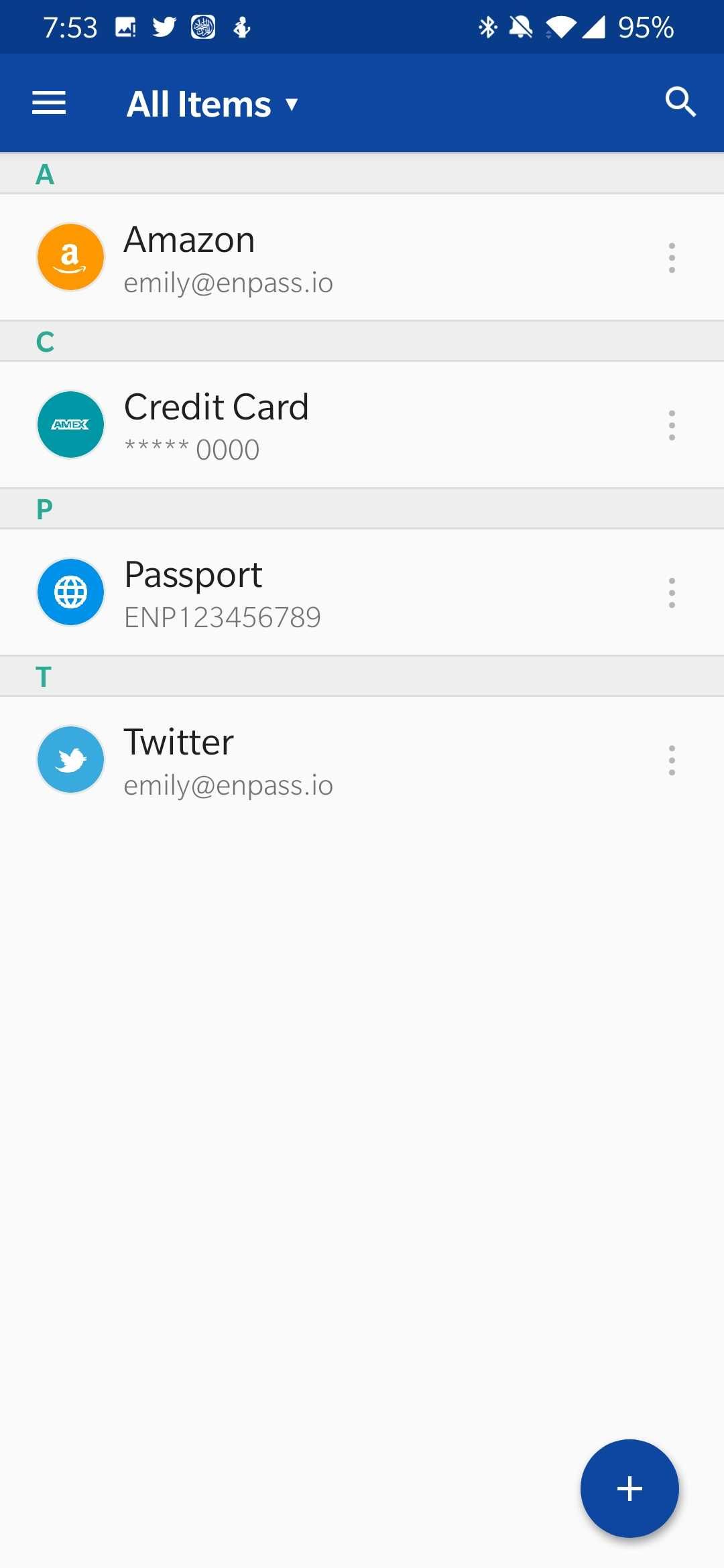Open the navigation drawer hamburger icon
The height and width of the screenshot is (1568, 724).
coord(48,103)
